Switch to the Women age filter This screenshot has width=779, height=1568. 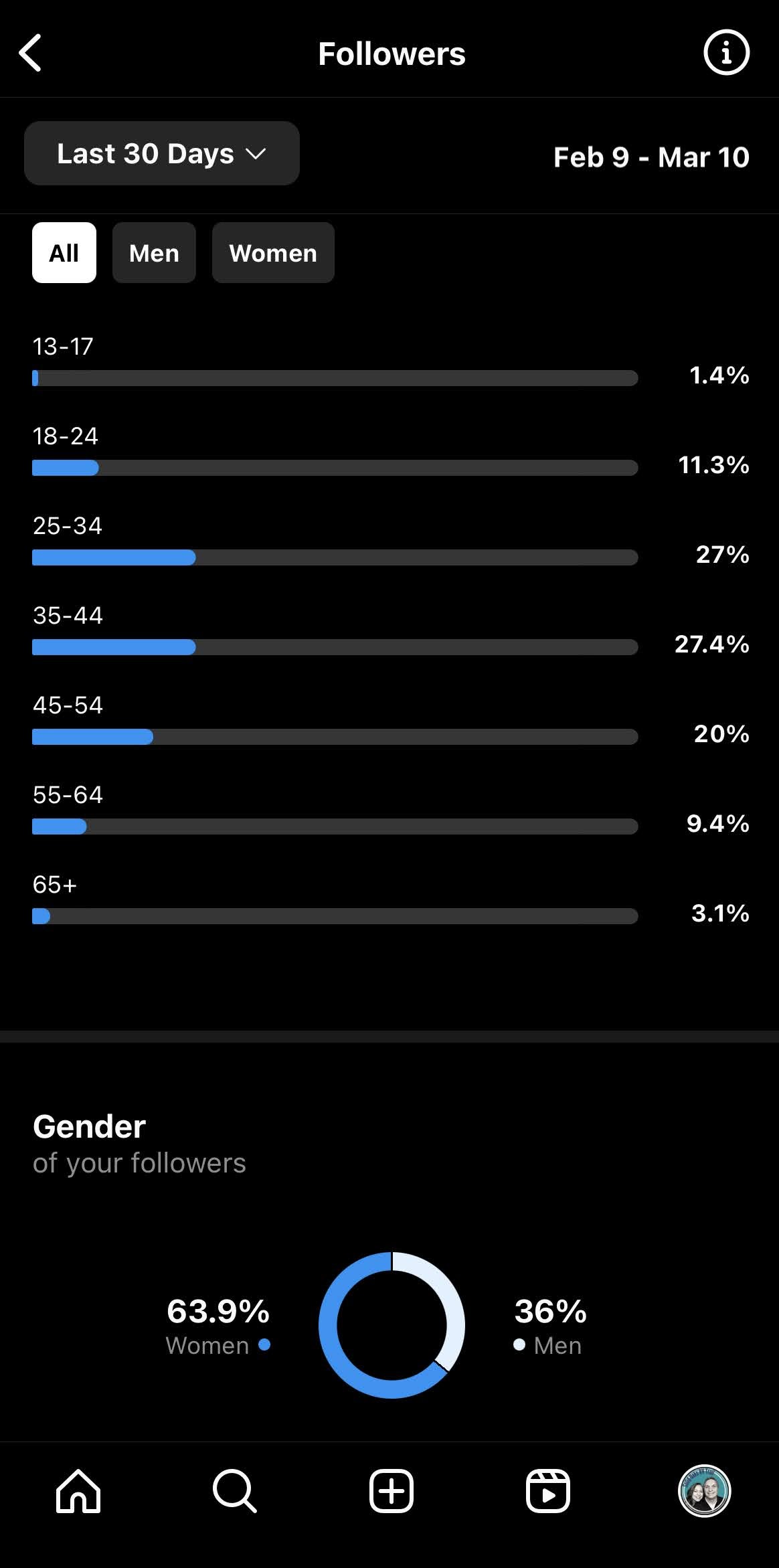273,253
